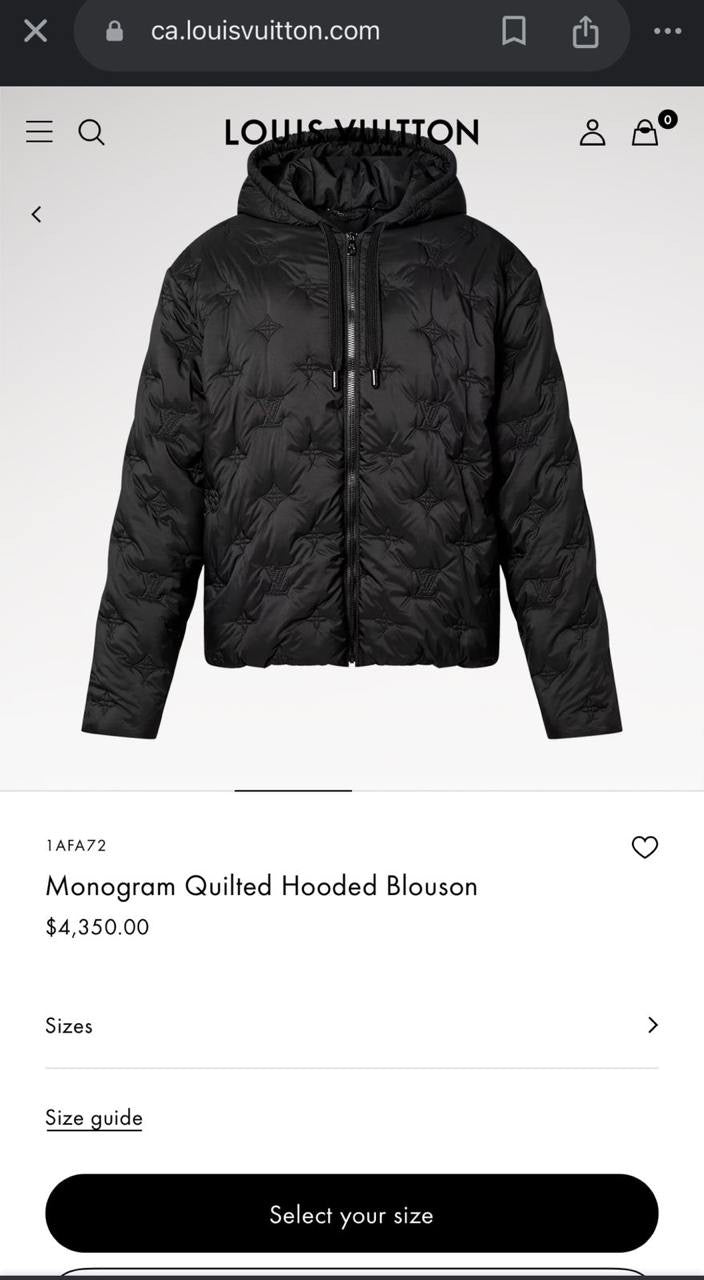Viewport: 704px width, 1280px height.
Task: Close the in-app browser
Action: coord(35,31)
